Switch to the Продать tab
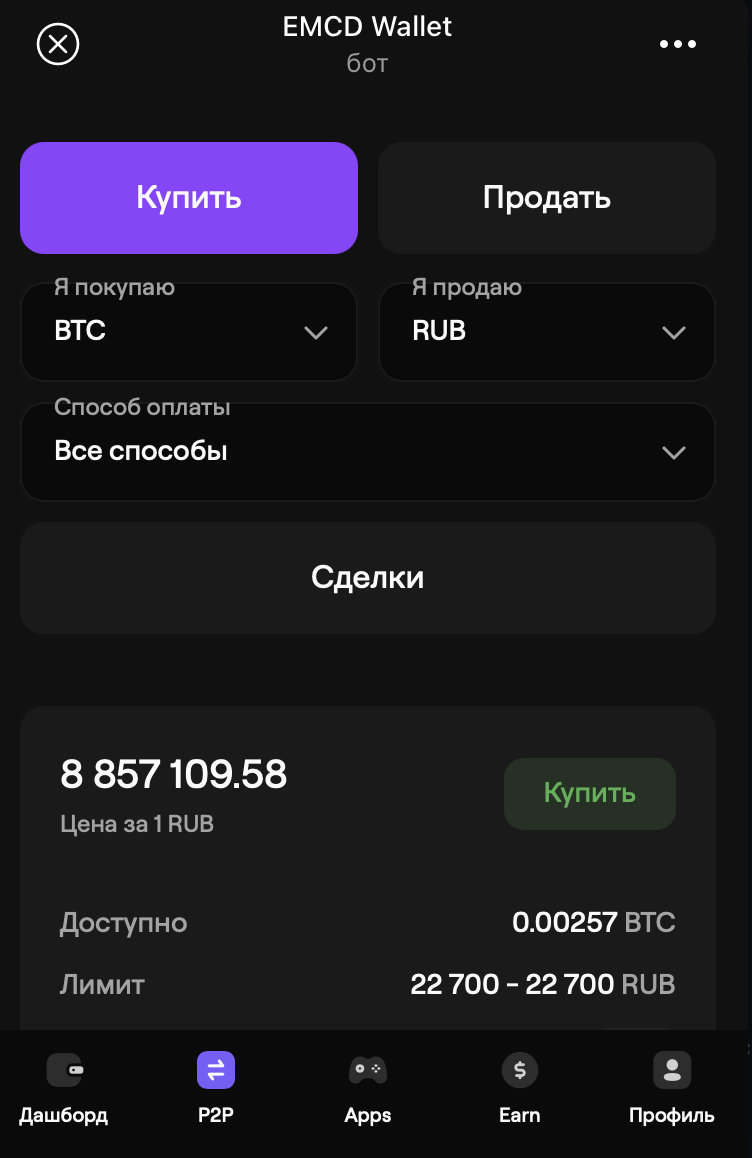Screen dimensions: 752x1158 546,198
